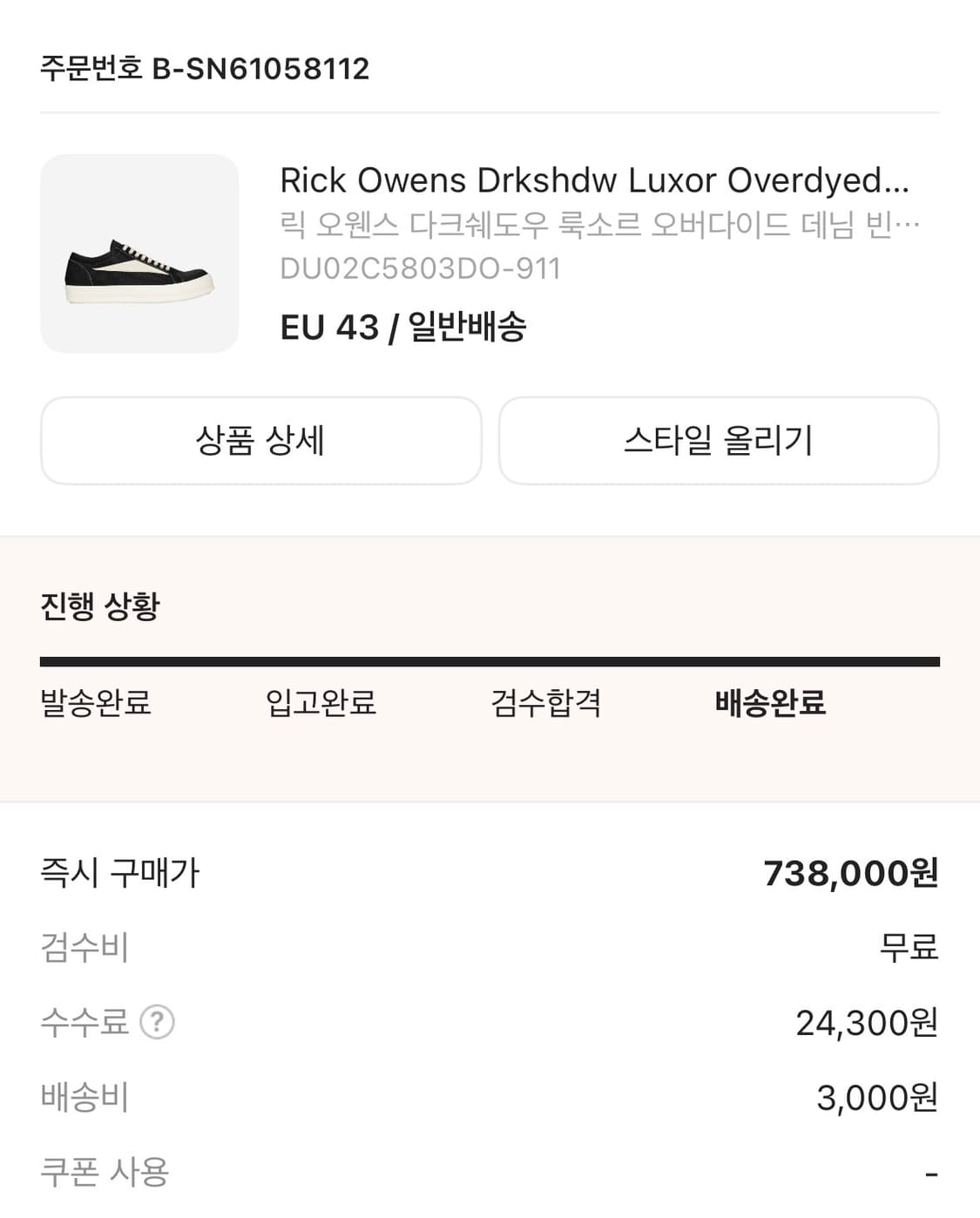Click the 수수료 fee amount 24,300원

tap(866, 1023)
